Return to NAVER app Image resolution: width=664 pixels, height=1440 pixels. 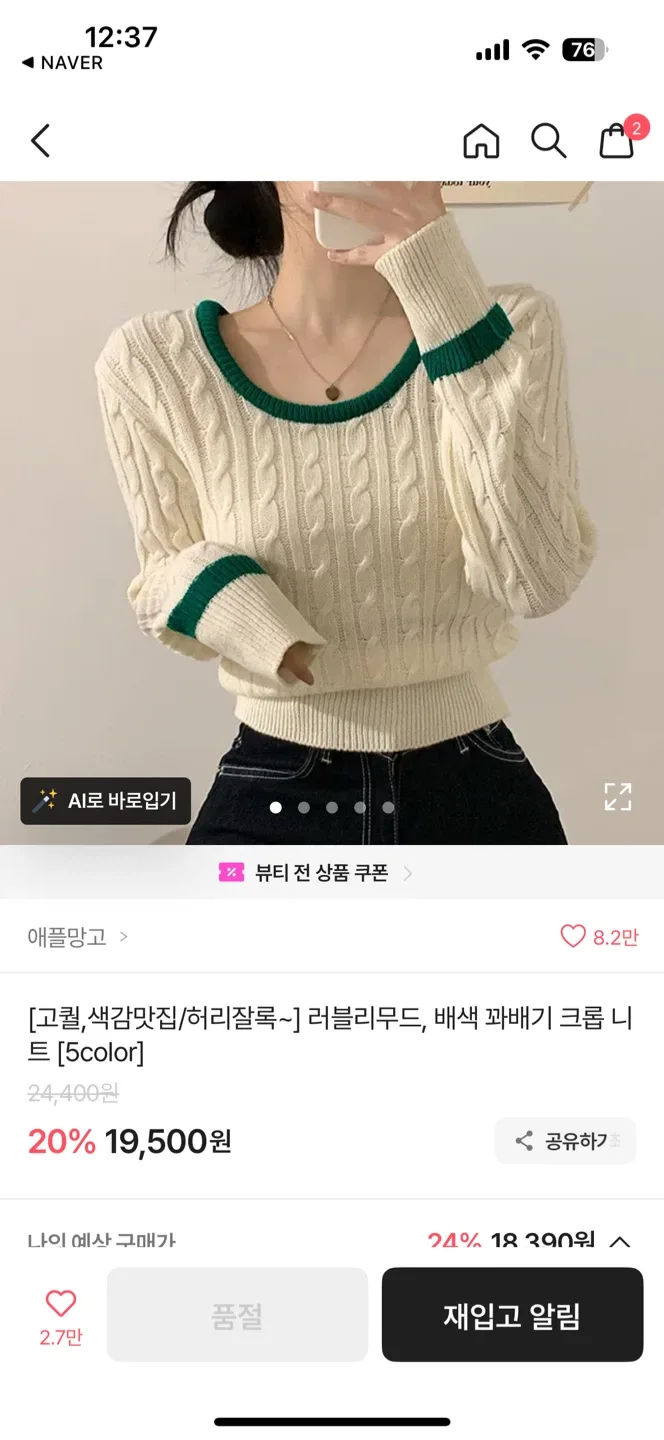point(62,63)
